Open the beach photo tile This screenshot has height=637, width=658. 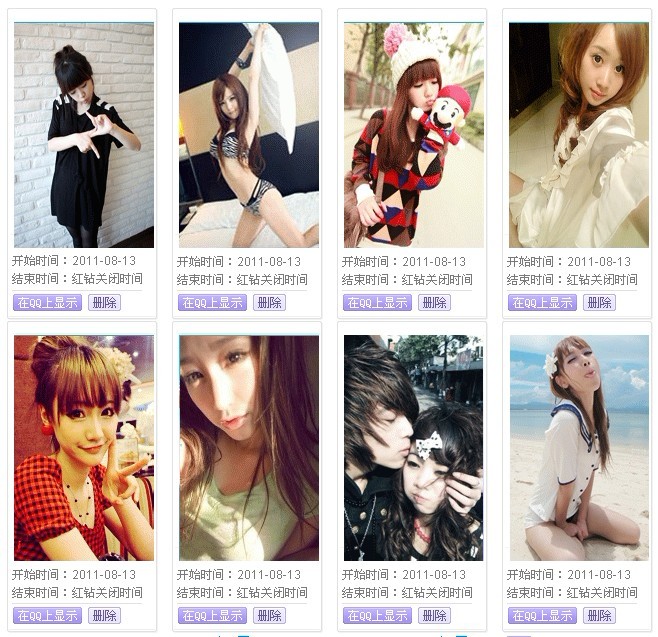tap(578, 447)
